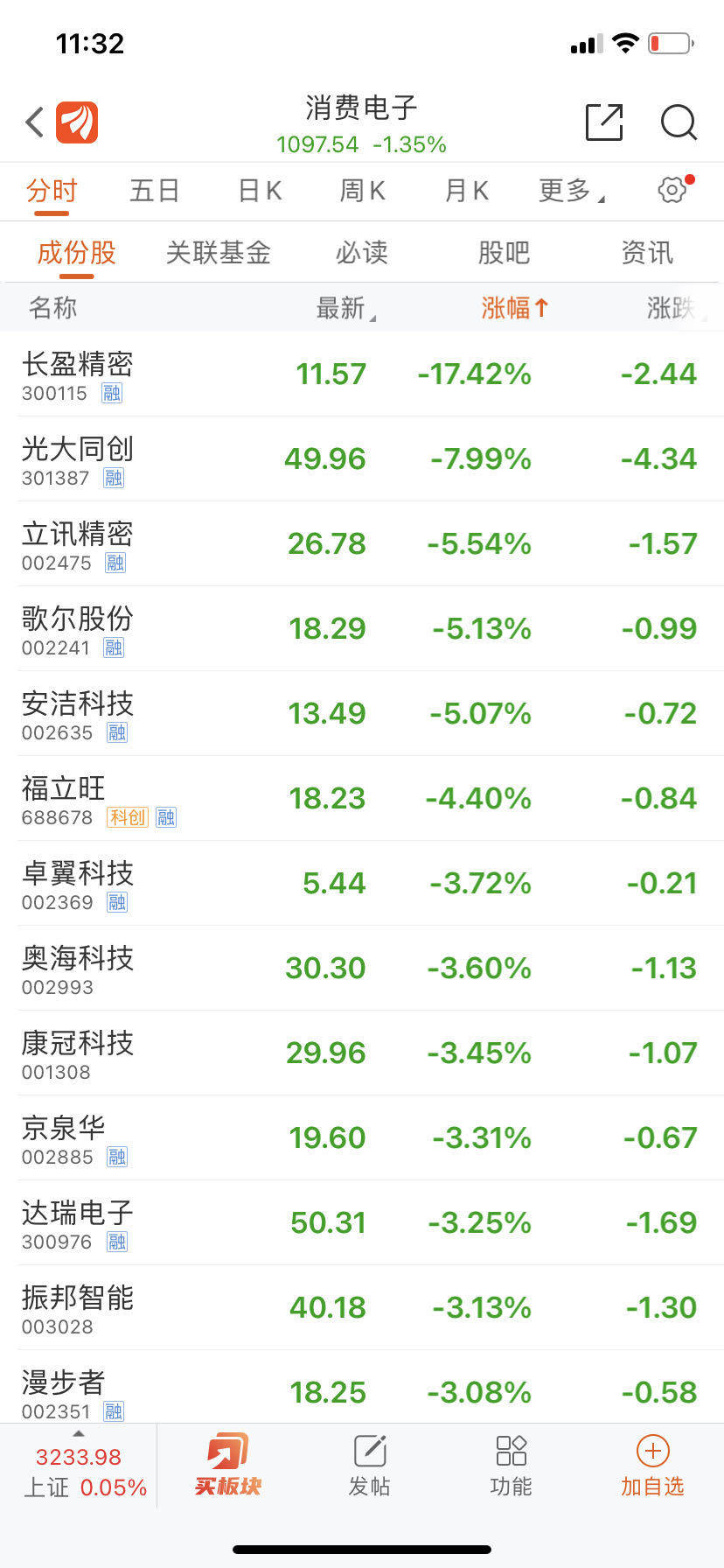The image size is (724, 1568).
Task: Tap 消费电子 sector title
Action: coord(361,108)
